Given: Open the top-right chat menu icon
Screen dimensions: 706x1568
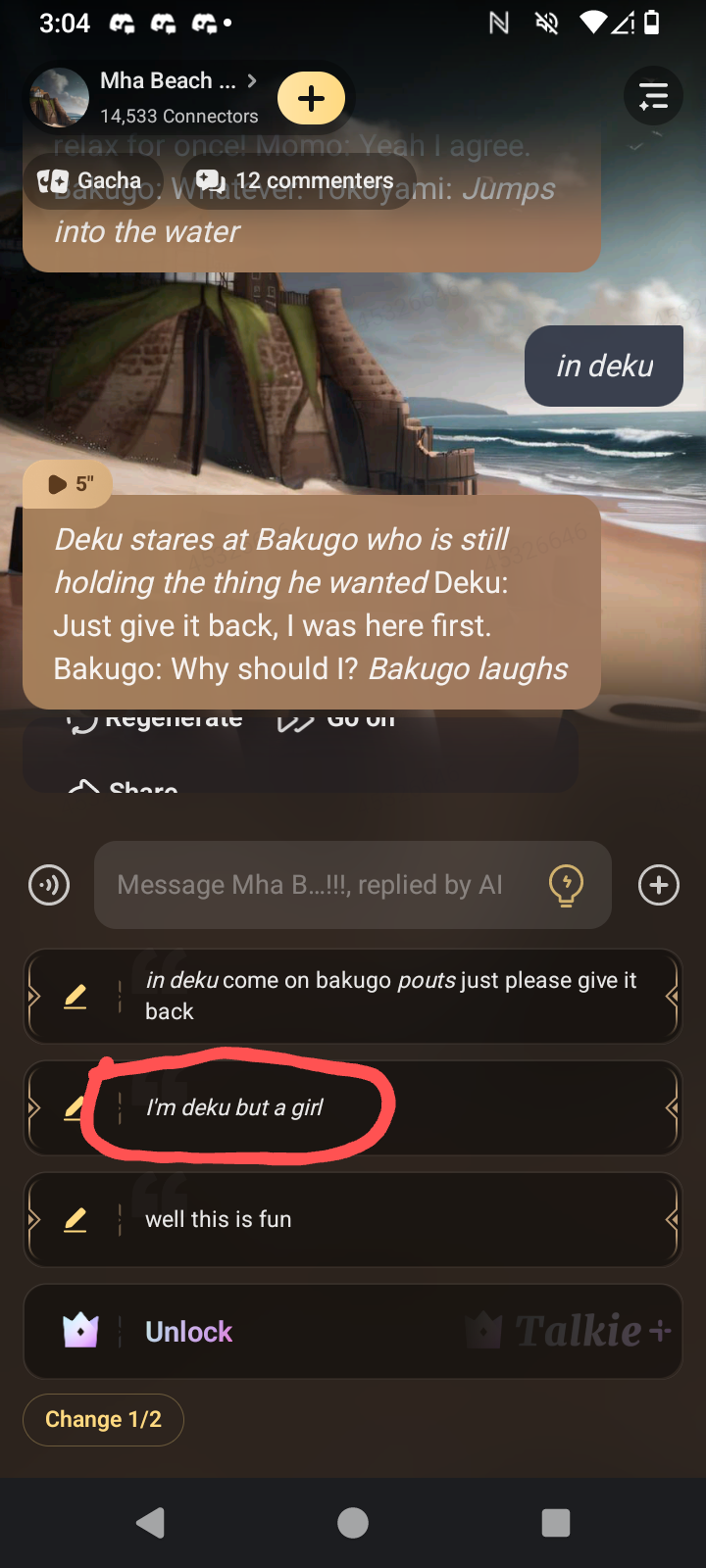Looking at the screenshot, I should click(653, 96).
